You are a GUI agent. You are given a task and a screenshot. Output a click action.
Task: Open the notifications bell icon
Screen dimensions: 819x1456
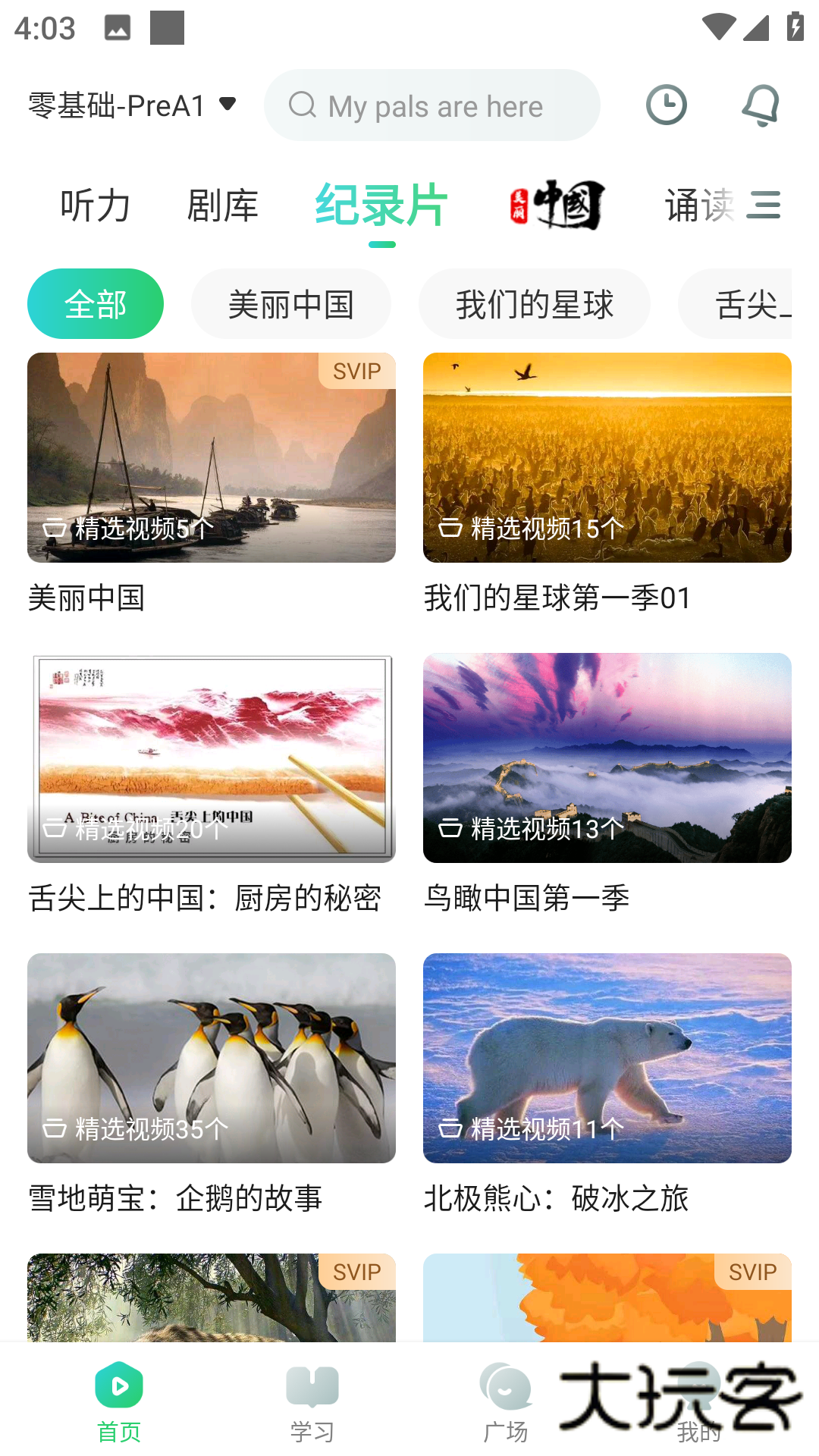coord(761,105)
